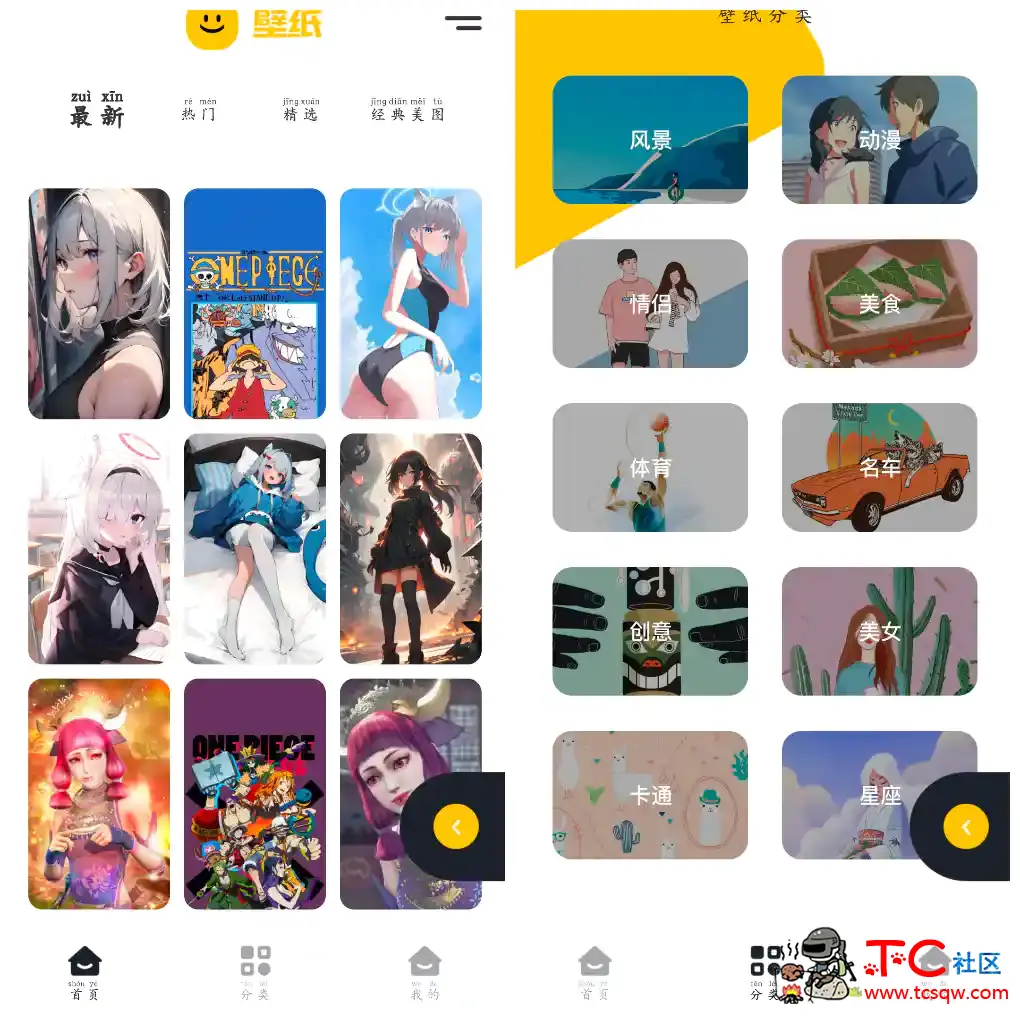Viewport: 1020px width, 1020px height.
Task: Open the 名车 wallpaper category
Action: point(879,467)
